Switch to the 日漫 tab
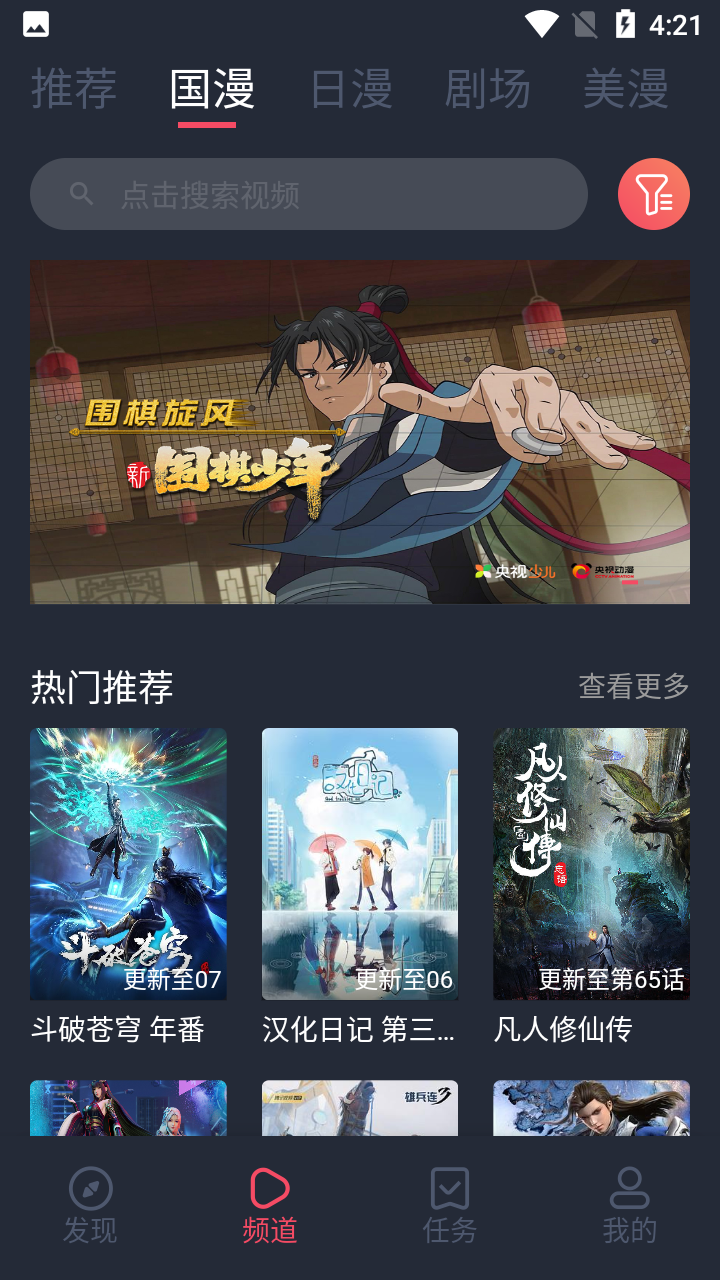 351,90
